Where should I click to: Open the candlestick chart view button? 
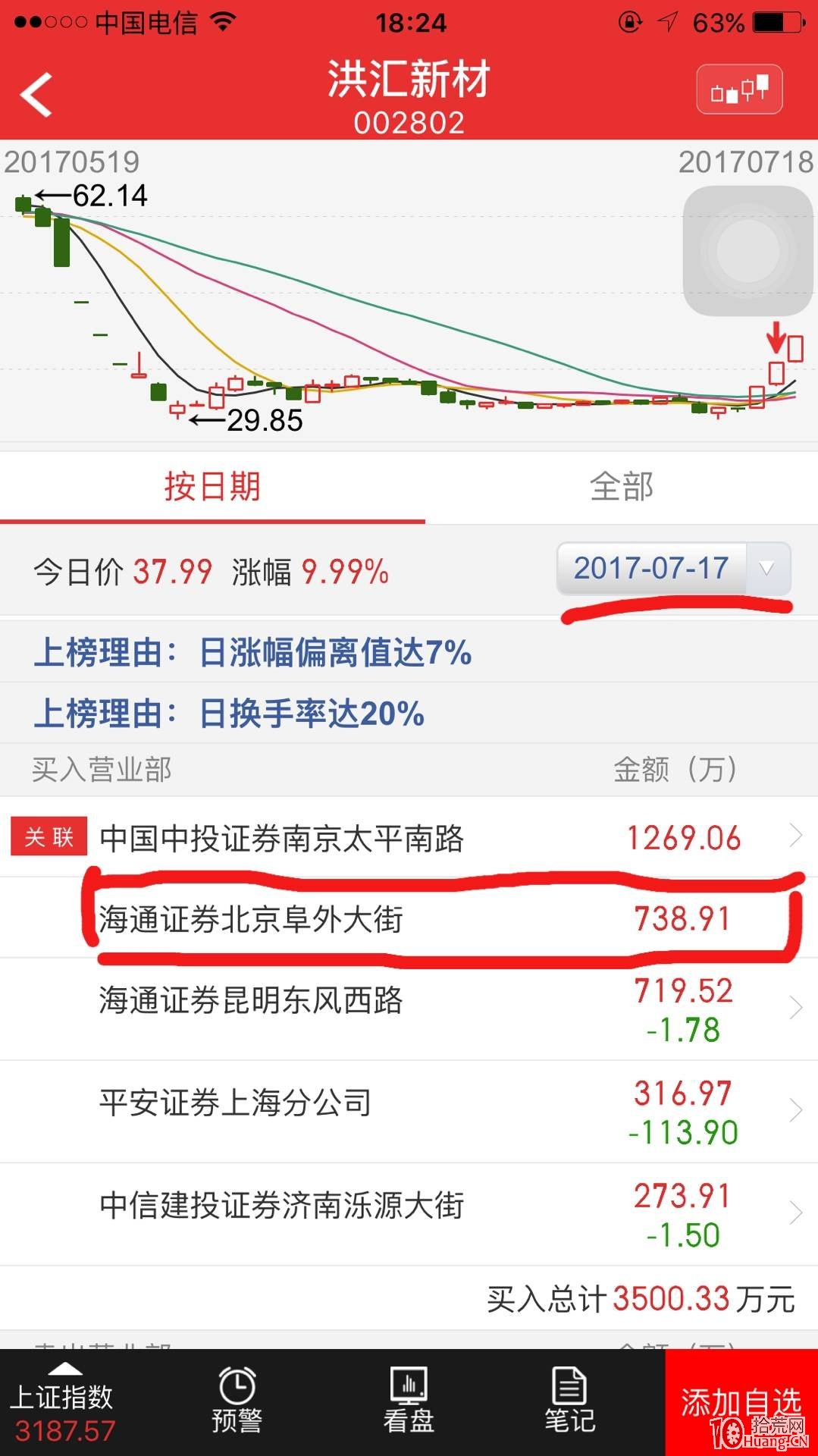tap(739, 90)
